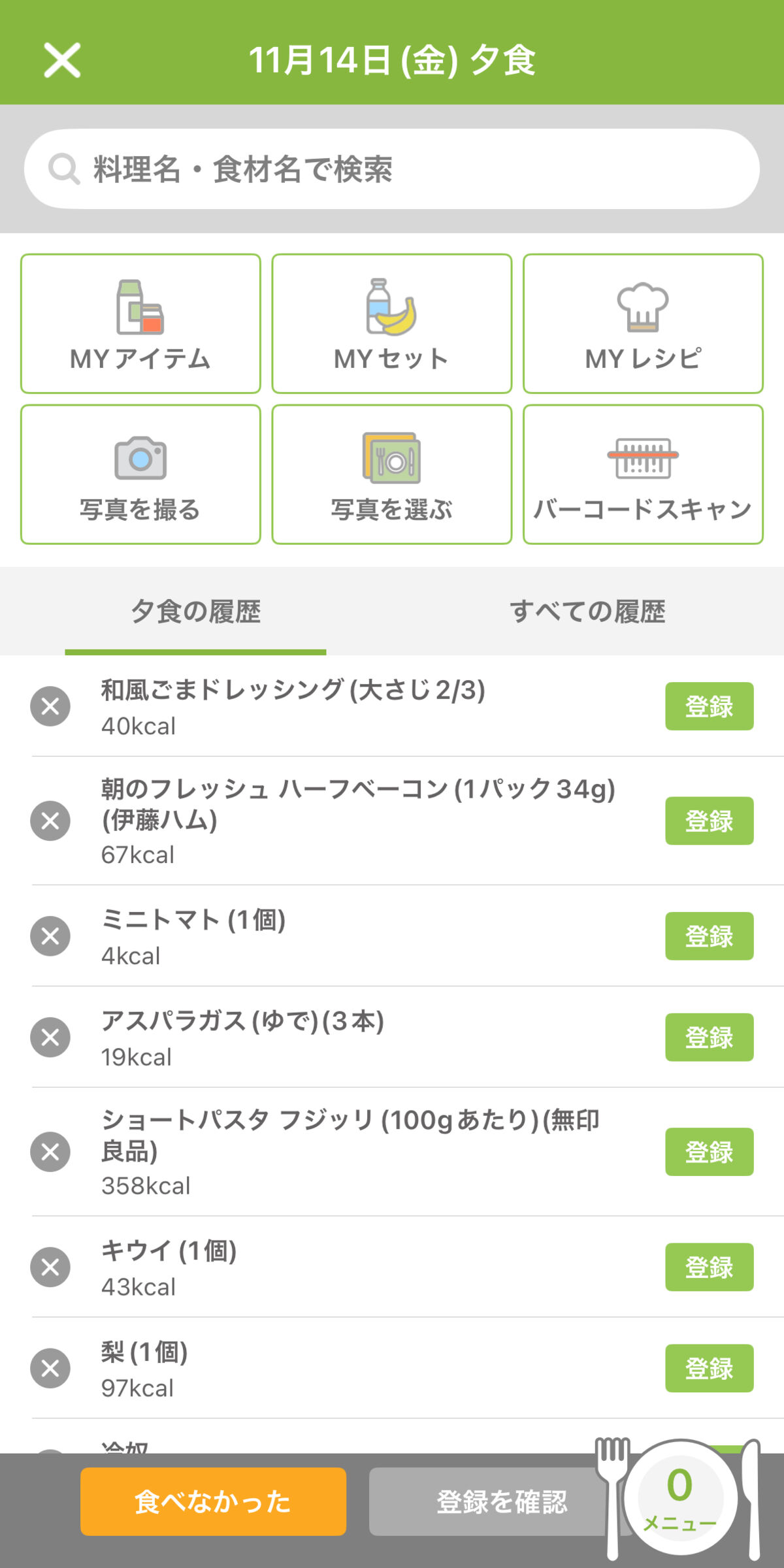Screen dimensions: 784x1568
Task: Take a photo with 写真を撮る
Action: coord(140,475)
